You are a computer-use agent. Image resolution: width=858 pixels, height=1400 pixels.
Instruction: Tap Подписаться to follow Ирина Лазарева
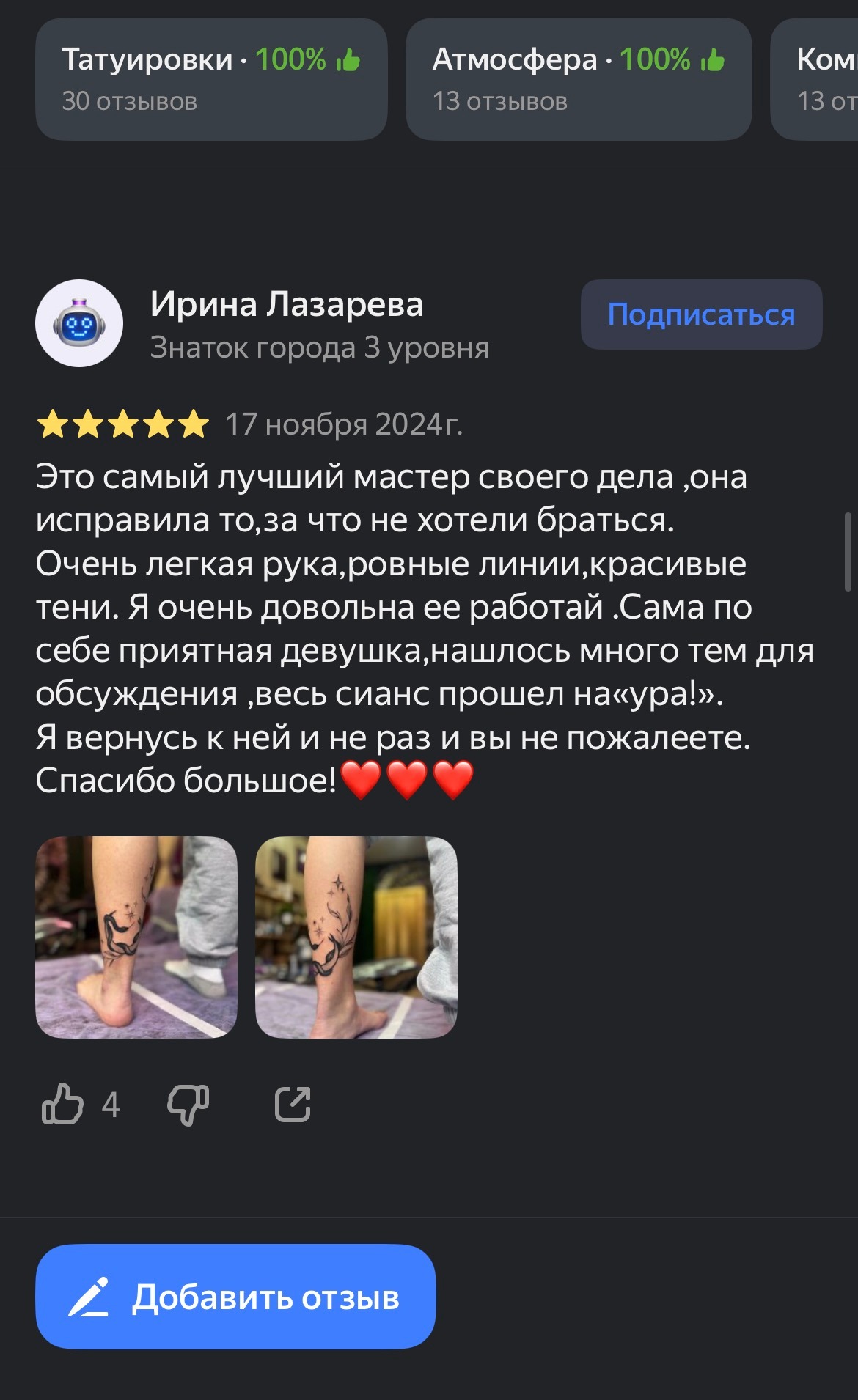701,314
